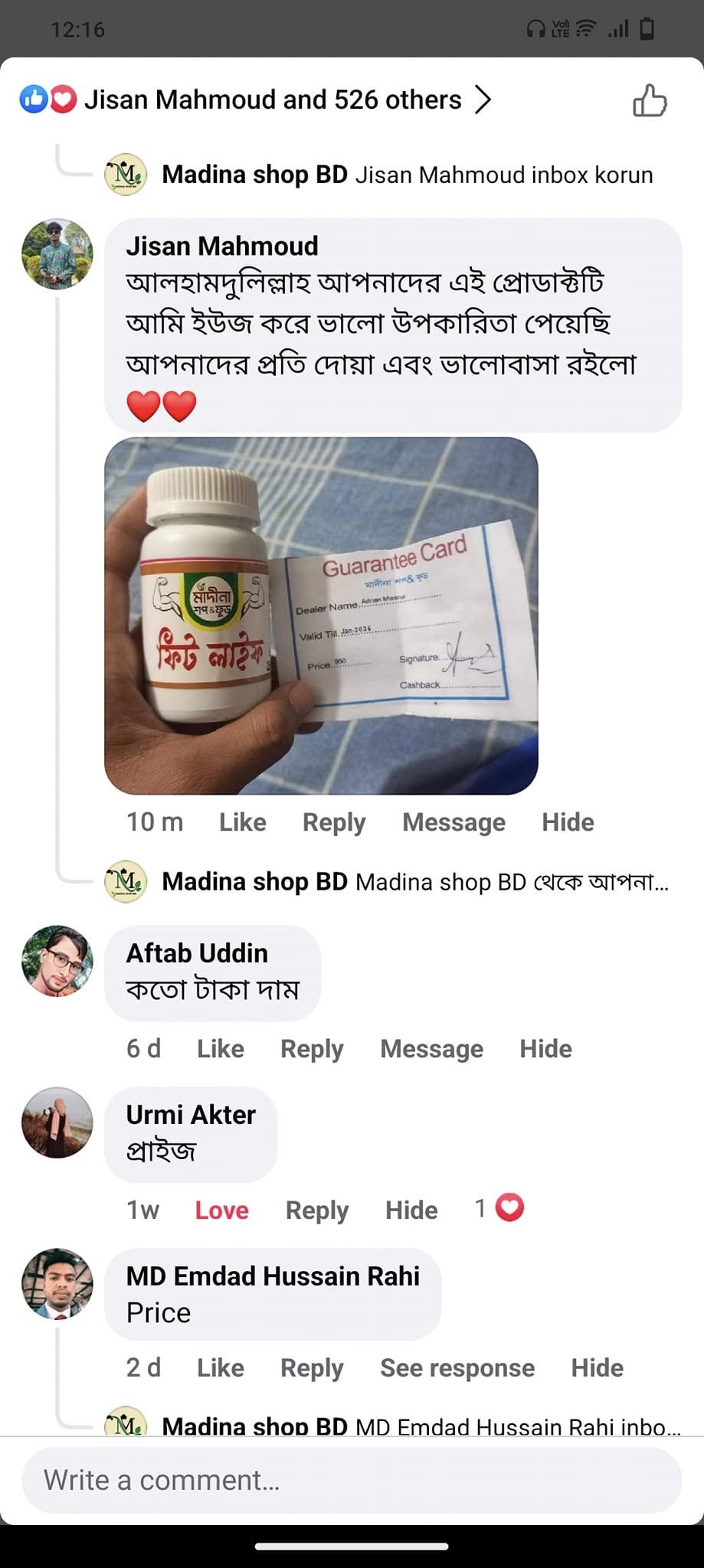
Task: View reactions on Urmi Akter's comment
Action: pos(499,1208)
